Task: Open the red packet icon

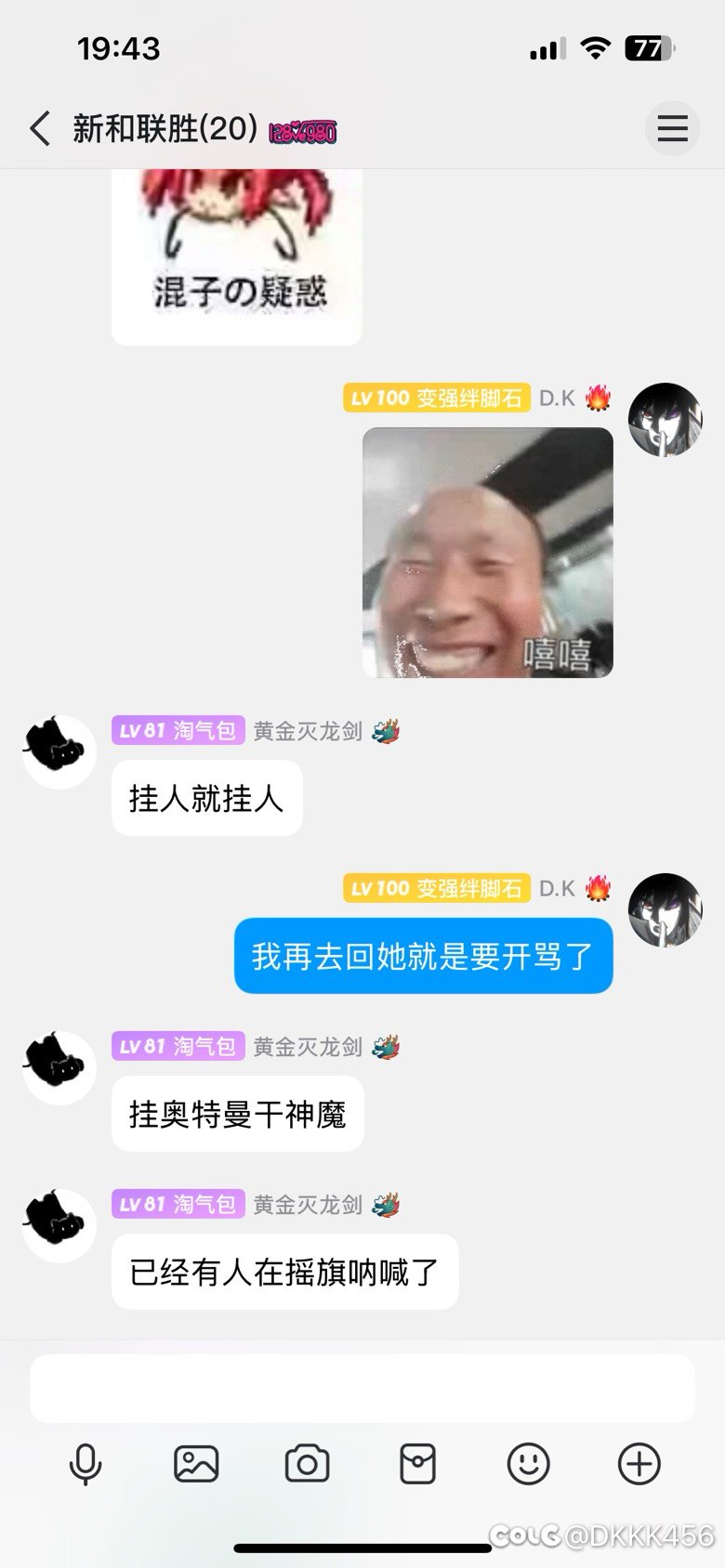Action: coord(417,1464)
